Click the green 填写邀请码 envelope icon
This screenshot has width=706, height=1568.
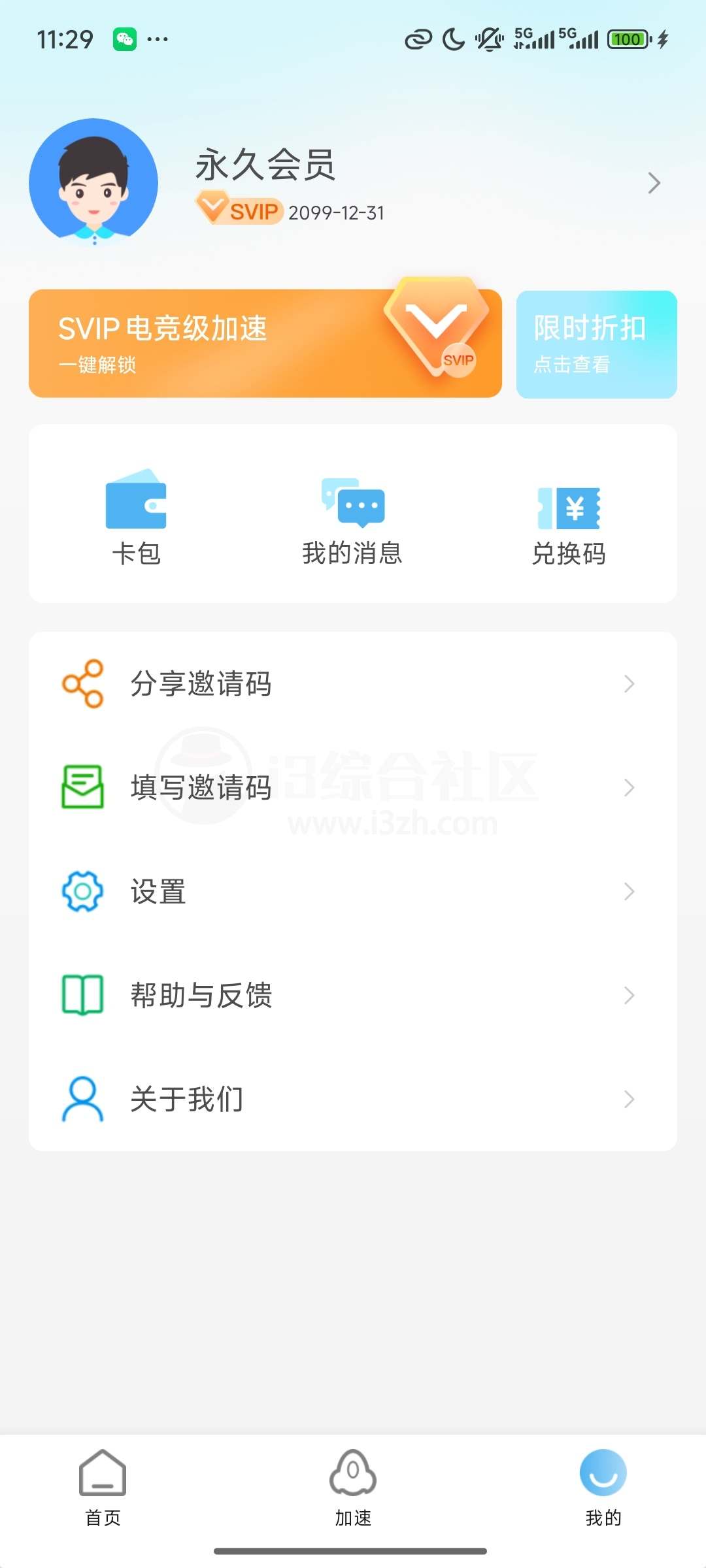coord(81,787)
